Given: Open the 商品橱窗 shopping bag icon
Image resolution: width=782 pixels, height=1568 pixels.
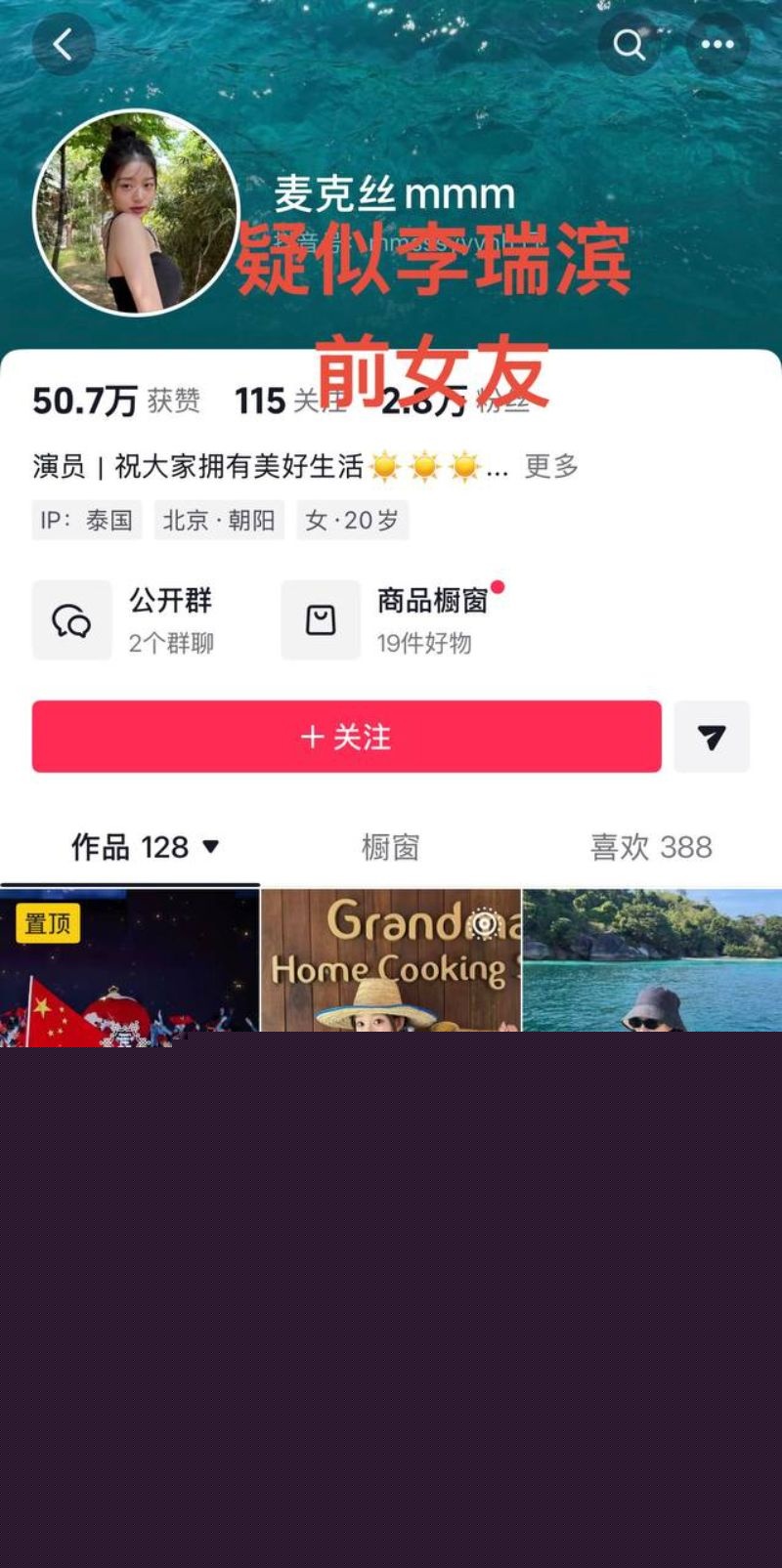Looking at the screenshot, I should coord(320,619).
